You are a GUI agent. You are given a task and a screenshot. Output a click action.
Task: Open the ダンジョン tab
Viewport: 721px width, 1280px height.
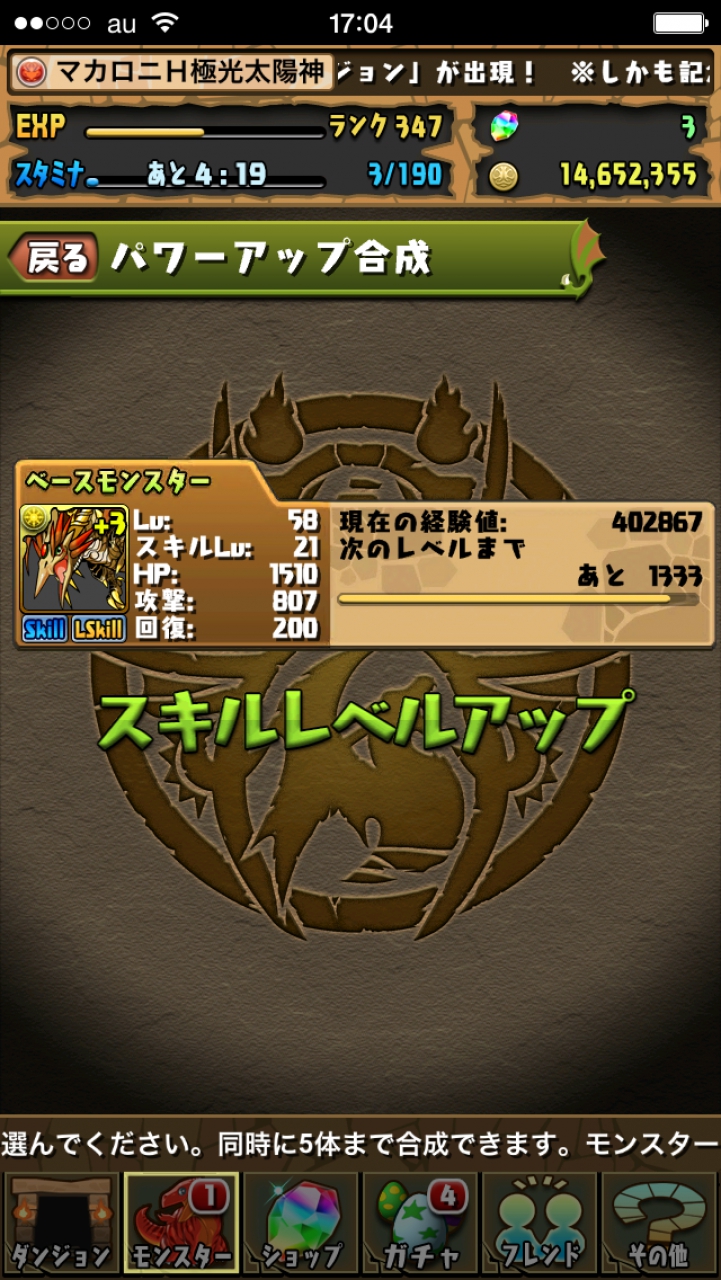pyautogui.click(x=61, y=1223)
